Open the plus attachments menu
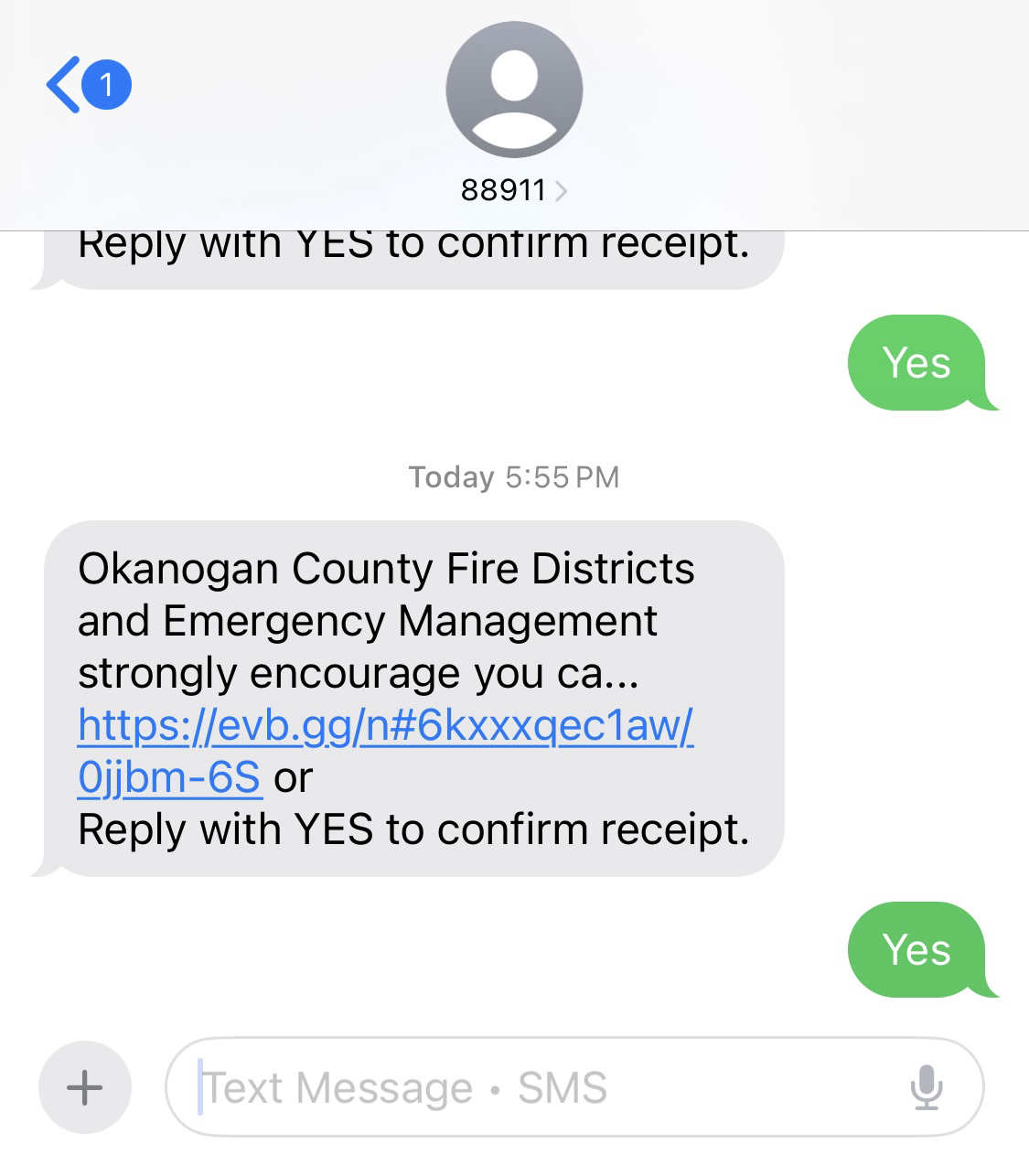This screenshot has width=1029, height=1176. tap(85, 1087)
